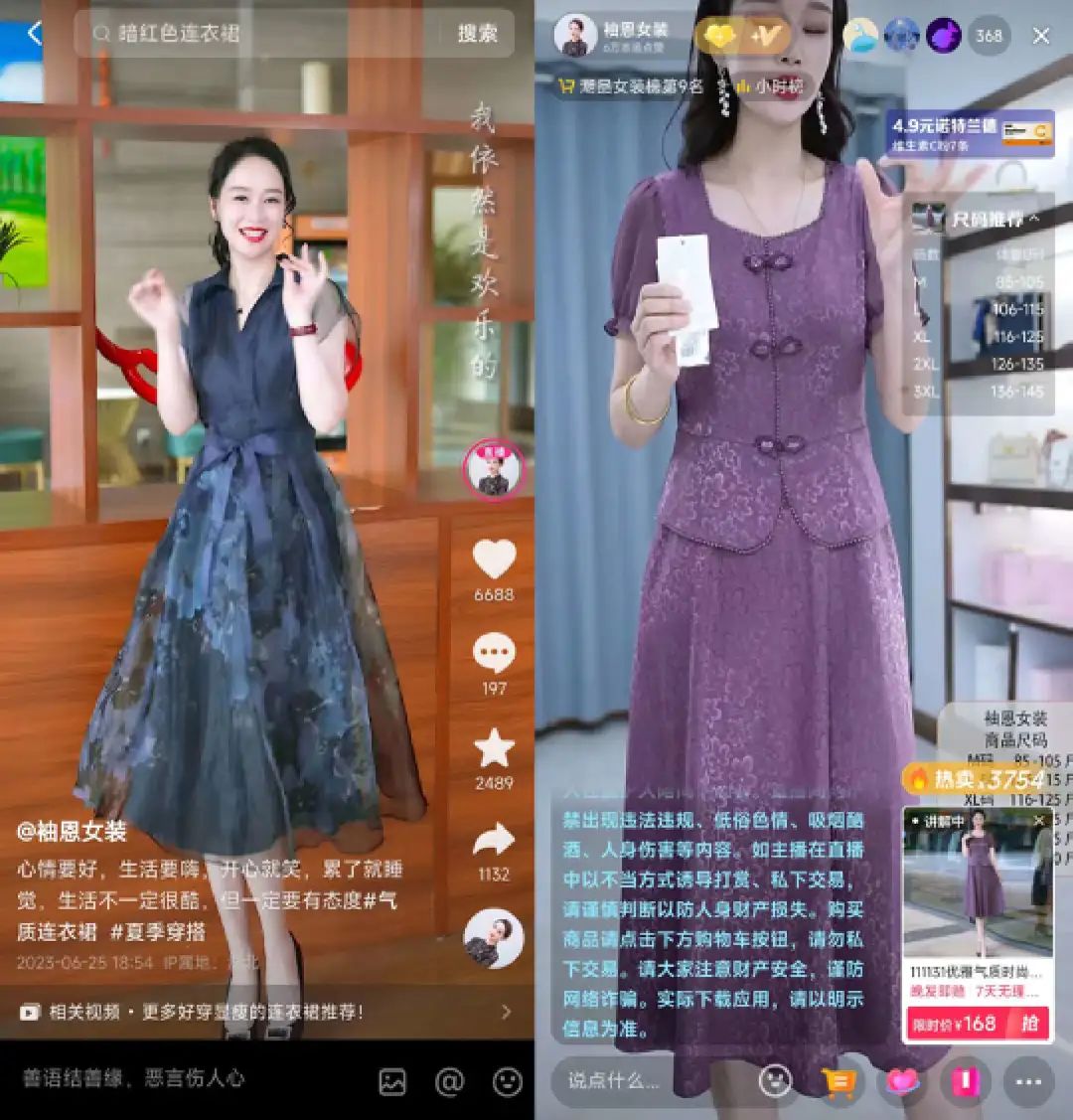
Task: Share the video using the arrow icon
Action: [x=494, y=840]
